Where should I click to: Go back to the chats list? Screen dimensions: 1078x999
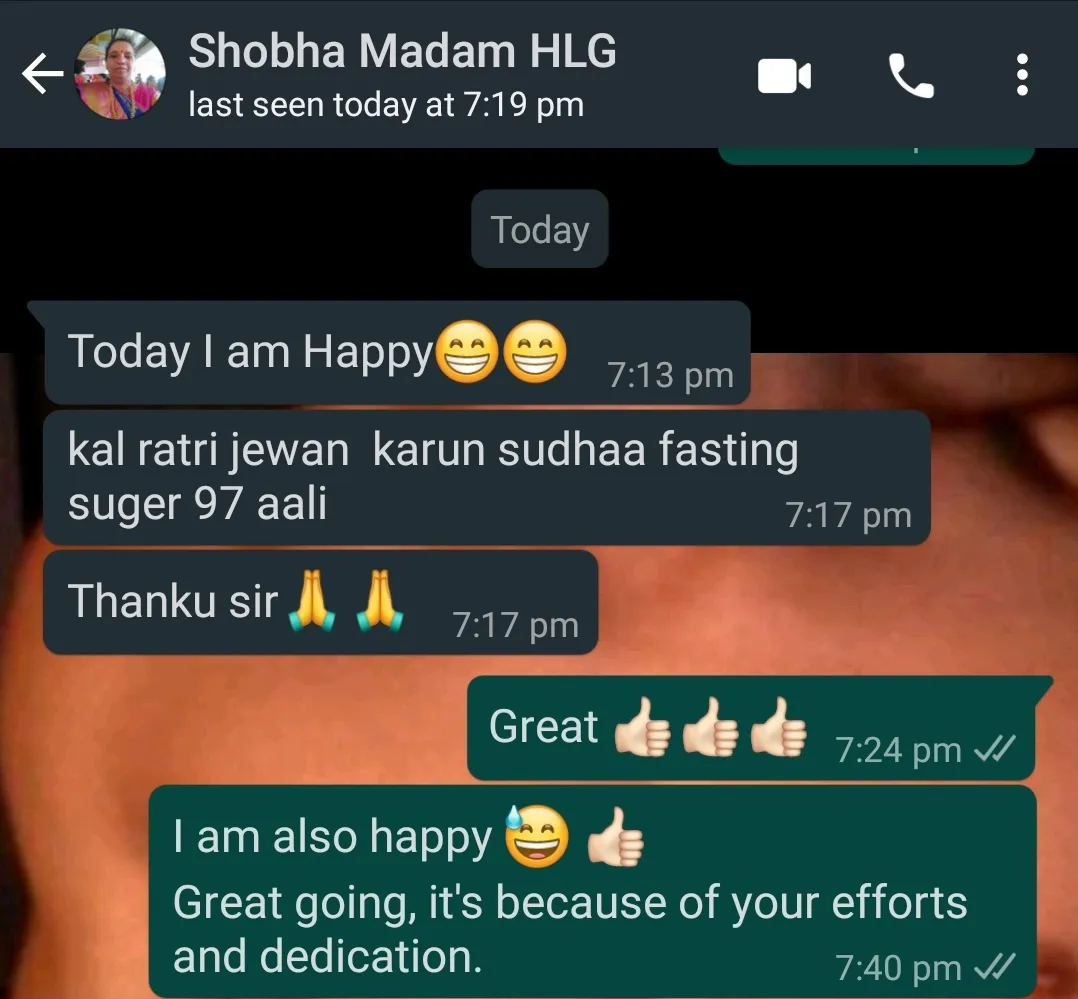click(x=42, y=75)
